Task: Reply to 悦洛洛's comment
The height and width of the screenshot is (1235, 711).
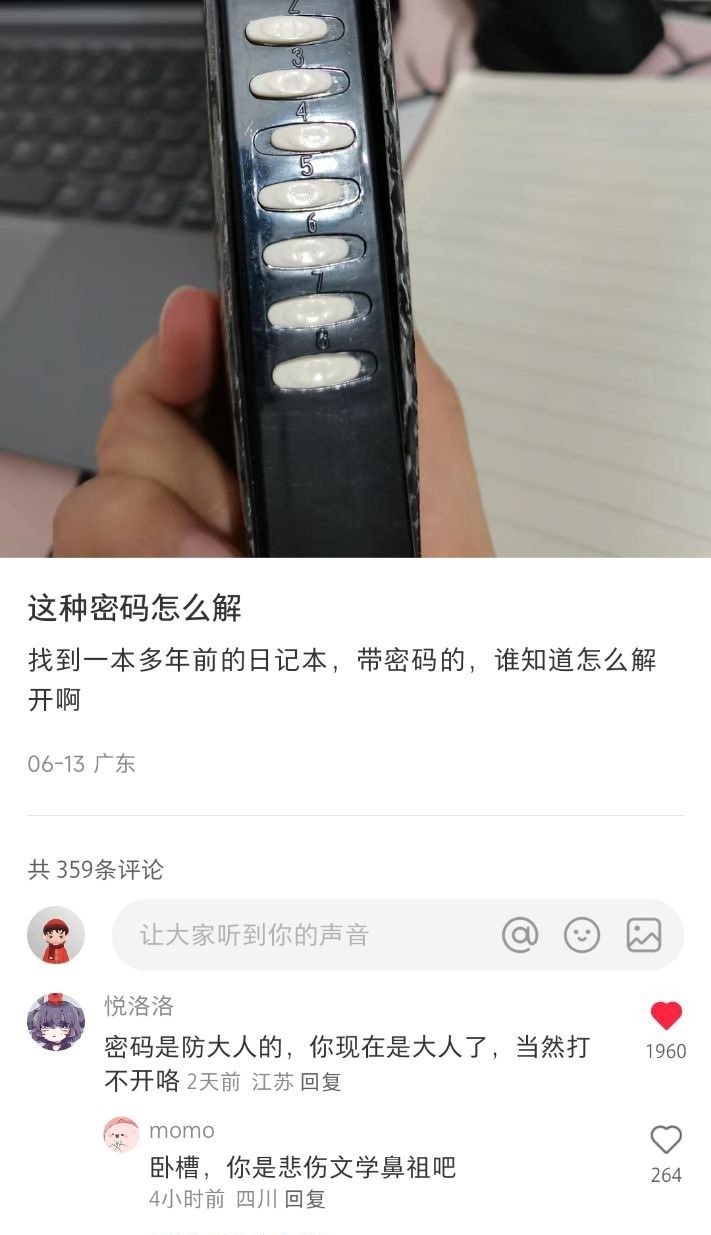Action: [x=321, y=1082]
